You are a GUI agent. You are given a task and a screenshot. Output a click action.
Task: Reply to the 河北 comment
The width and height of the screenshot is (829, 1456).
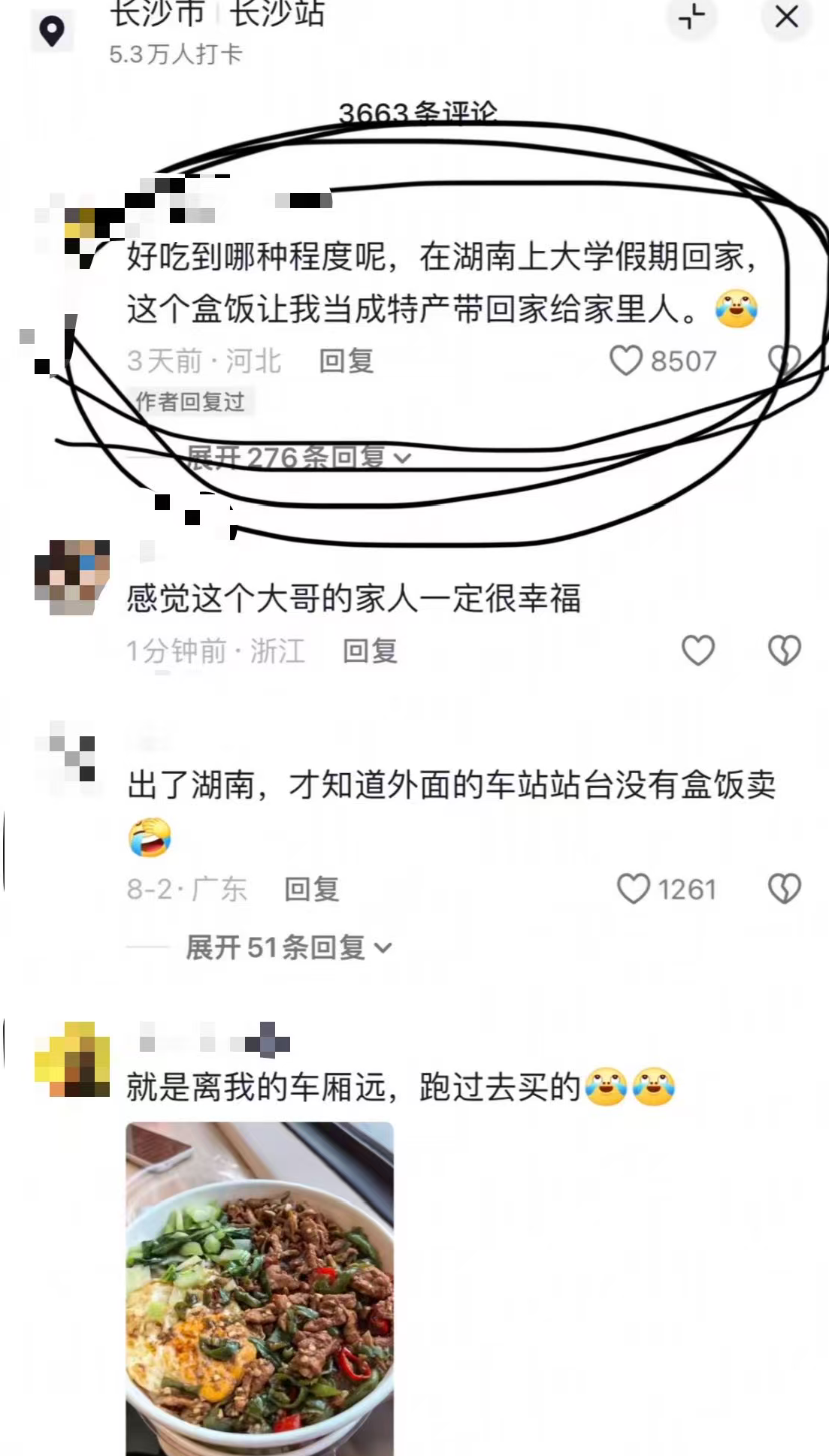click(x=346, y=361)
